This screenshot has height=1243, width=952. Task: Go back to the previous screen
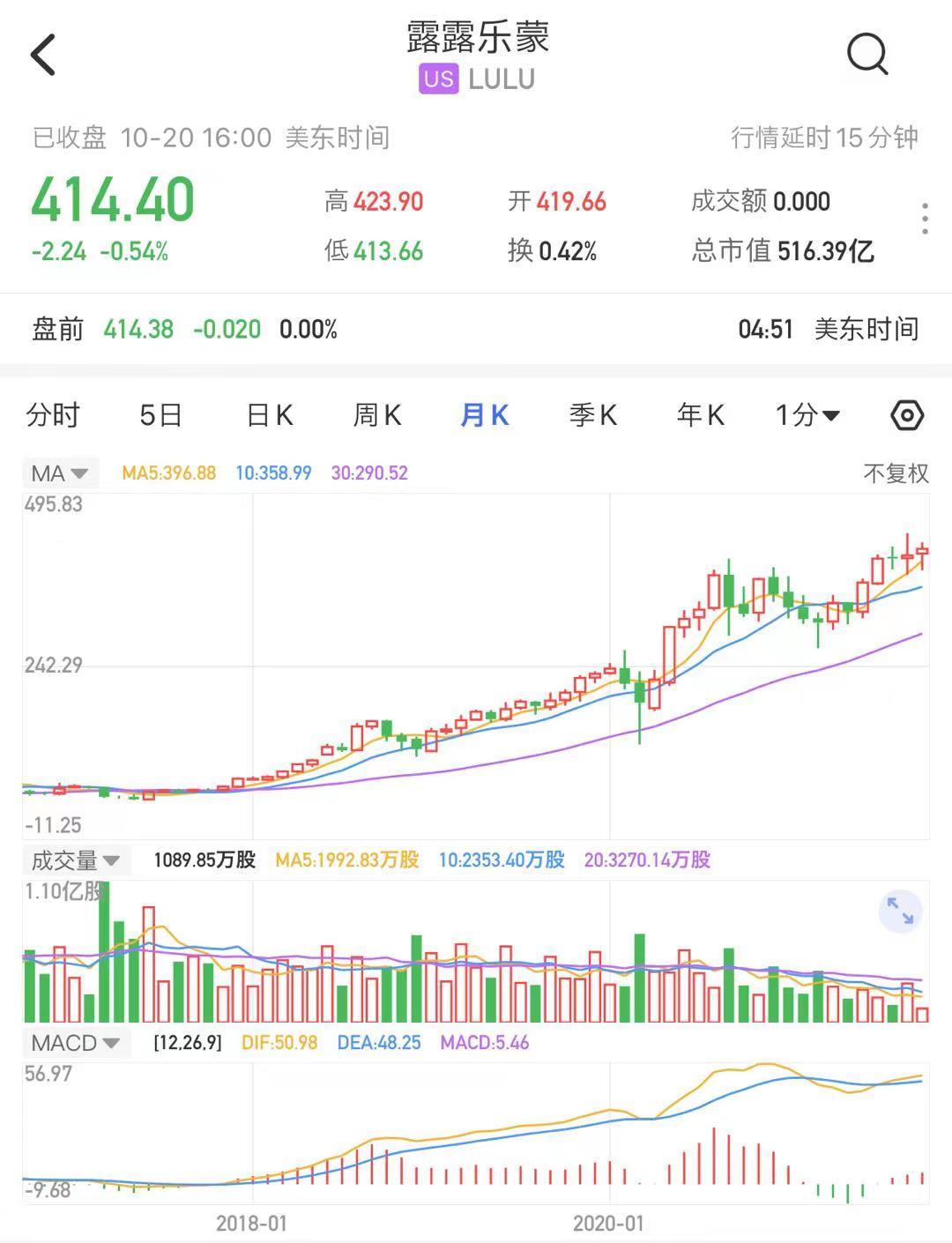pos(43,55)
